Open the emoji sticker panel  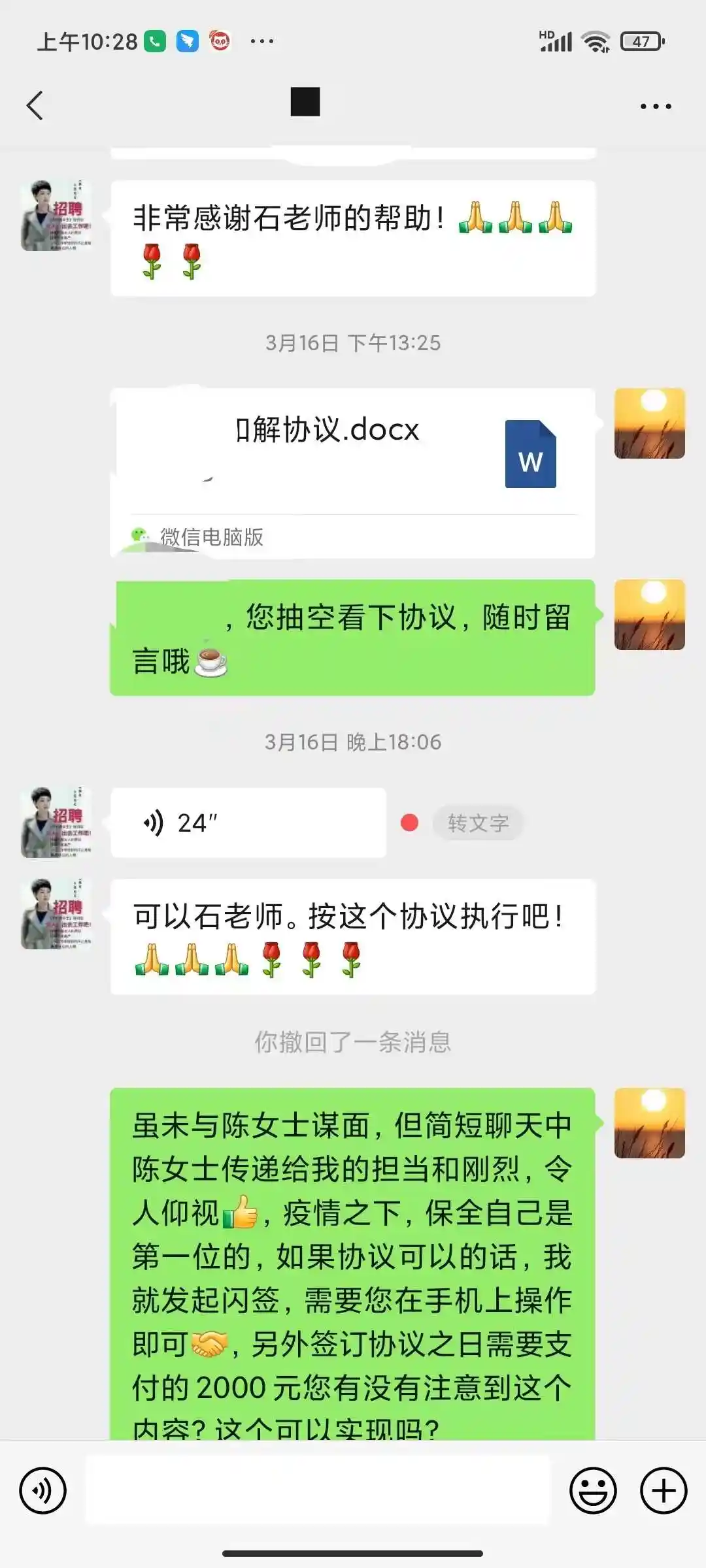593,1490
